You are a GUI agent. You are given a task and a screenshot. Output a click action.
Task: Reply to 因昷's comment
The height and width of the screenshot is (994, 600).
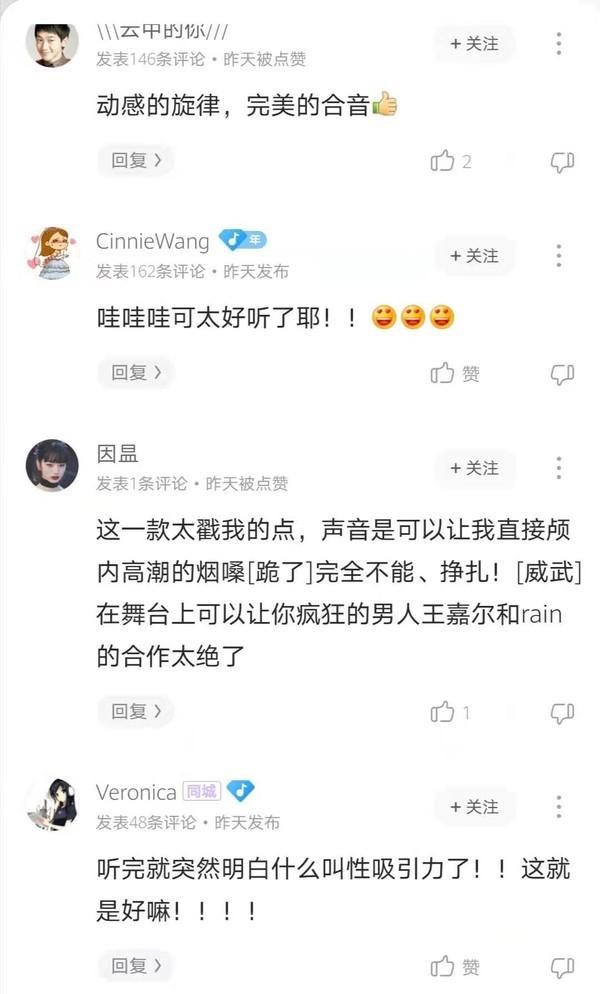136,711
